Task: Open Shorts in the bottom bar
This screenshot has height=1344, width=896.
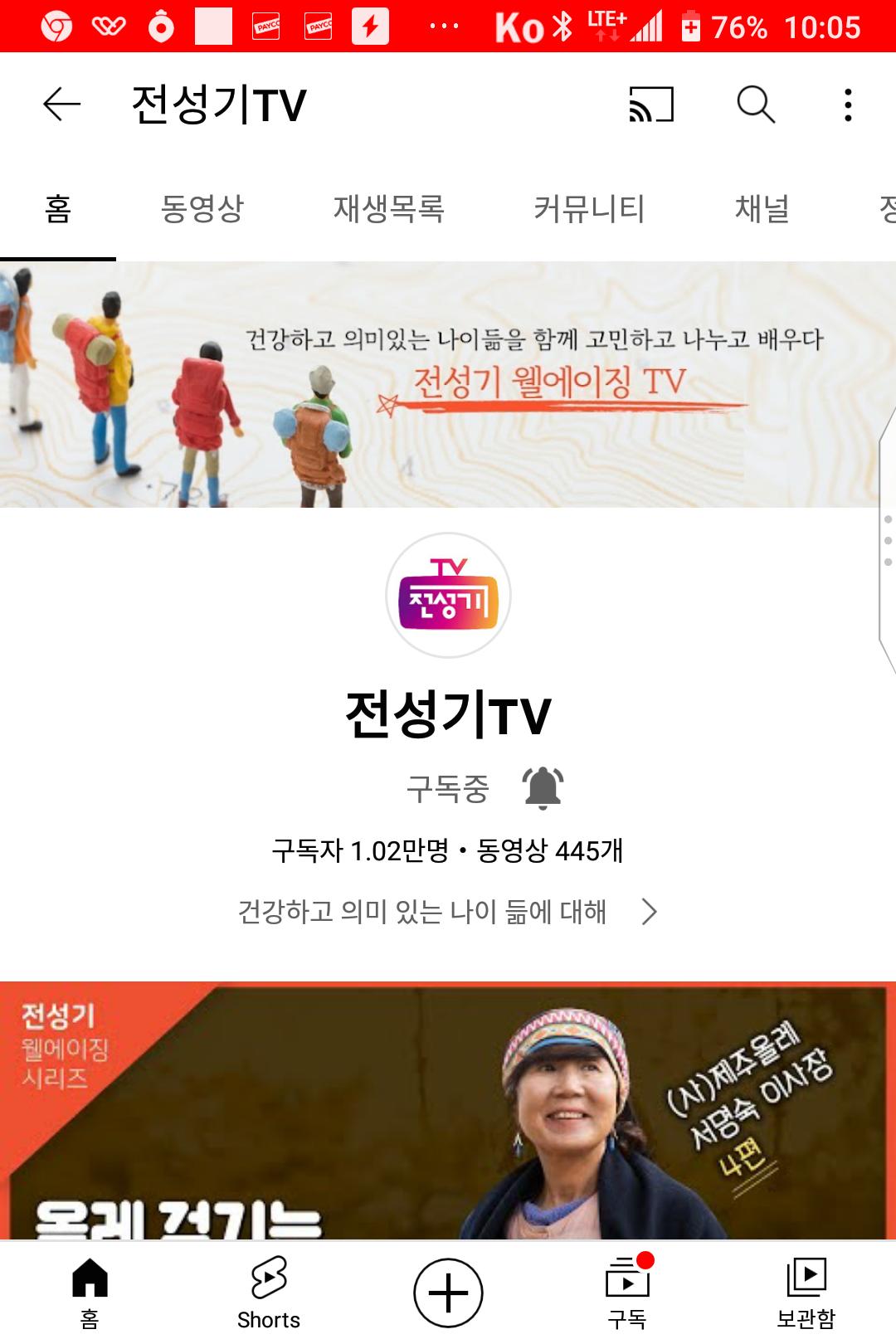Action: pos(269,1293)
